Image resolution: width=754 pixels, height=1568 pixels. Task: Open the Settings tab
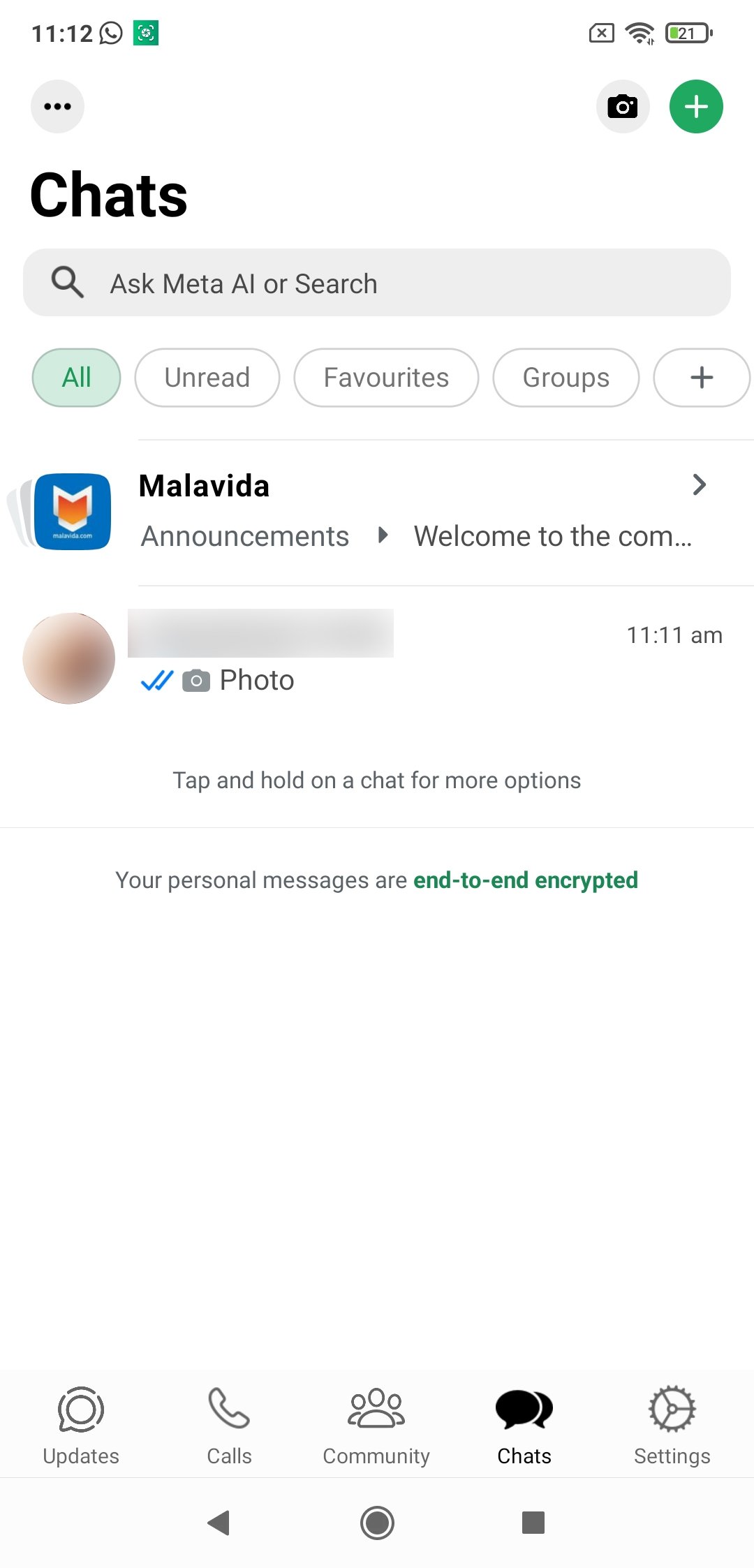(x=672, y=1426)
